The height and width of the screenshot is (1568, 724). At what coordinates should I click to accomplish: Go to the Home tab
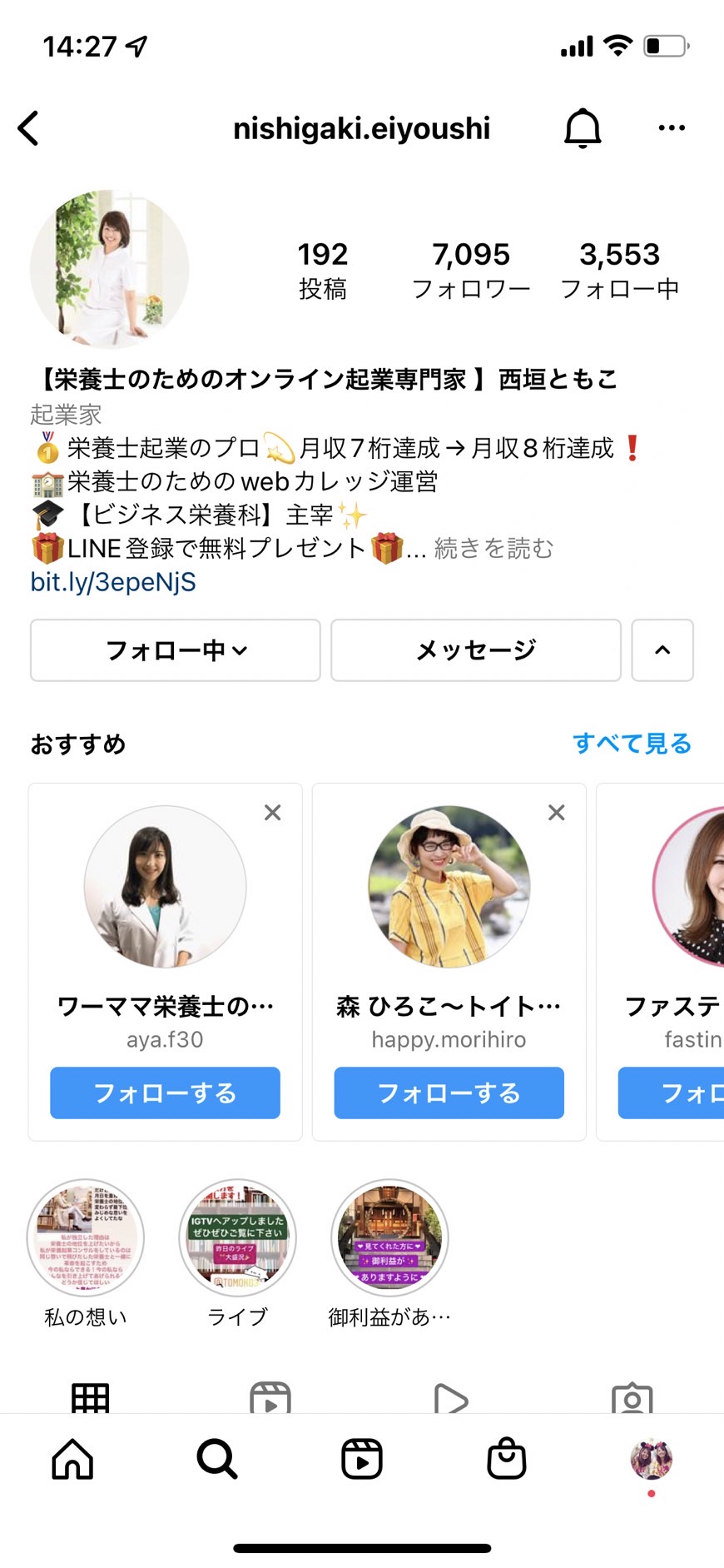click(72, 1459)
